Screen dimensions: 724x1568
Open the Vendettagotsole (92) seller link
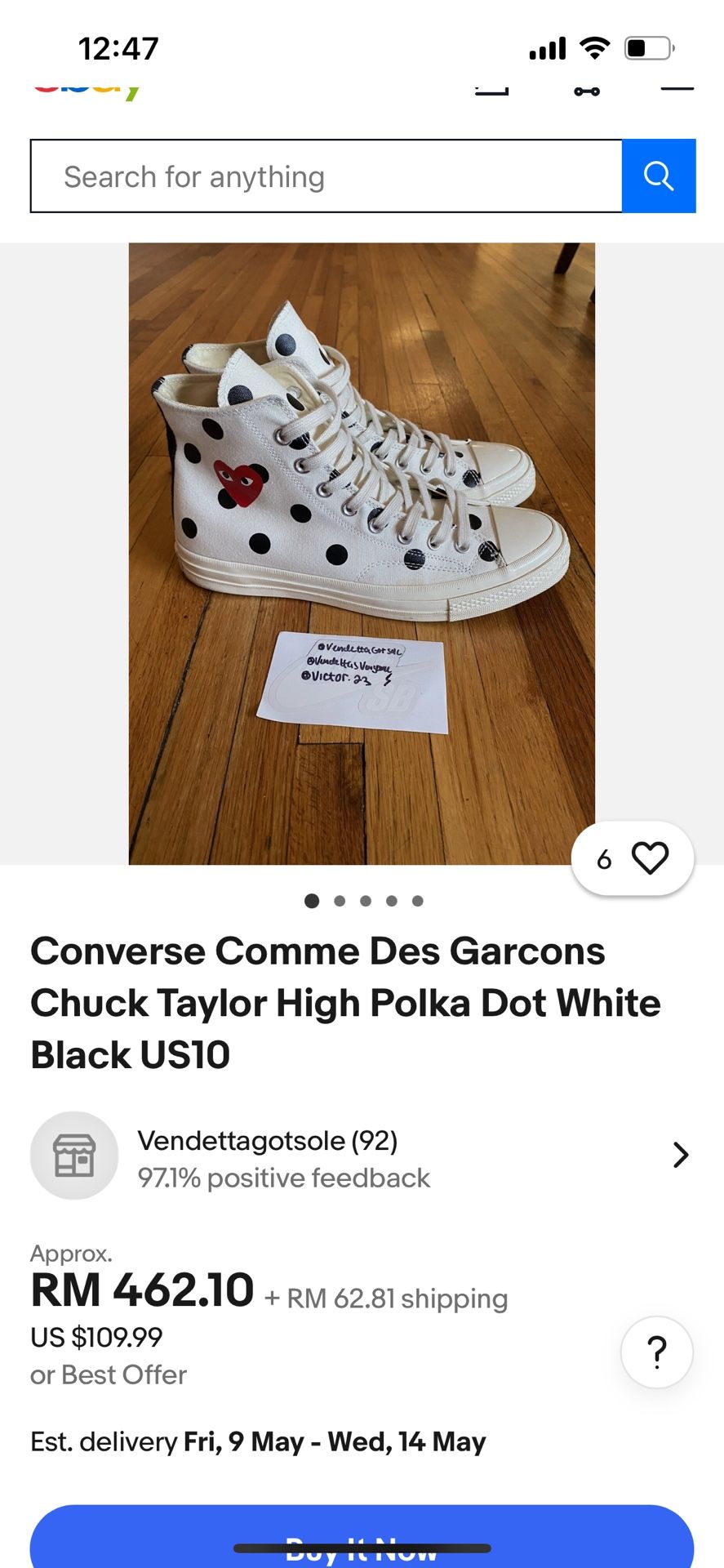(269, 1140)
